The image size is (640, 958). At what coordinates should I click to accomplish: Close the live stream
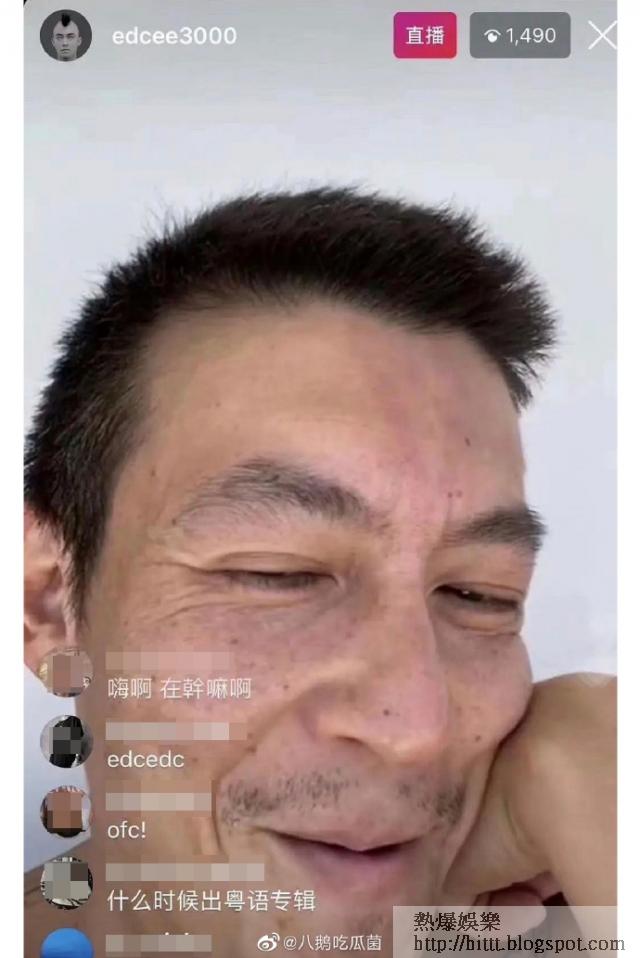(602, 36)
